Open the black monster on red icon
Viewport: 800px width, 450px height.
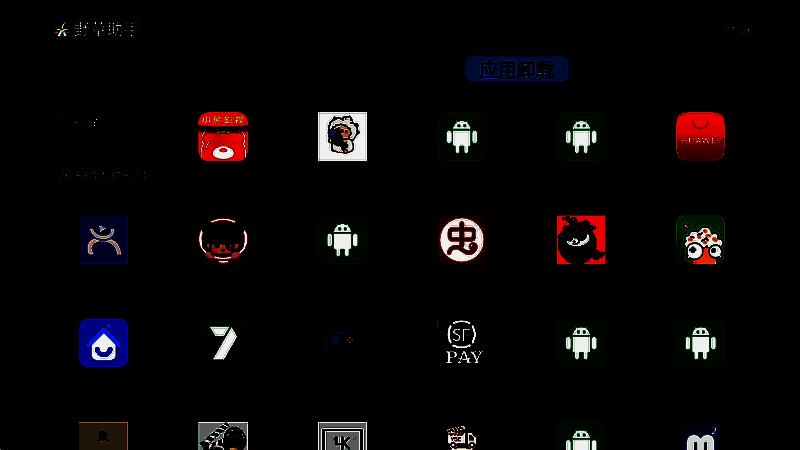tap(581, 239)
